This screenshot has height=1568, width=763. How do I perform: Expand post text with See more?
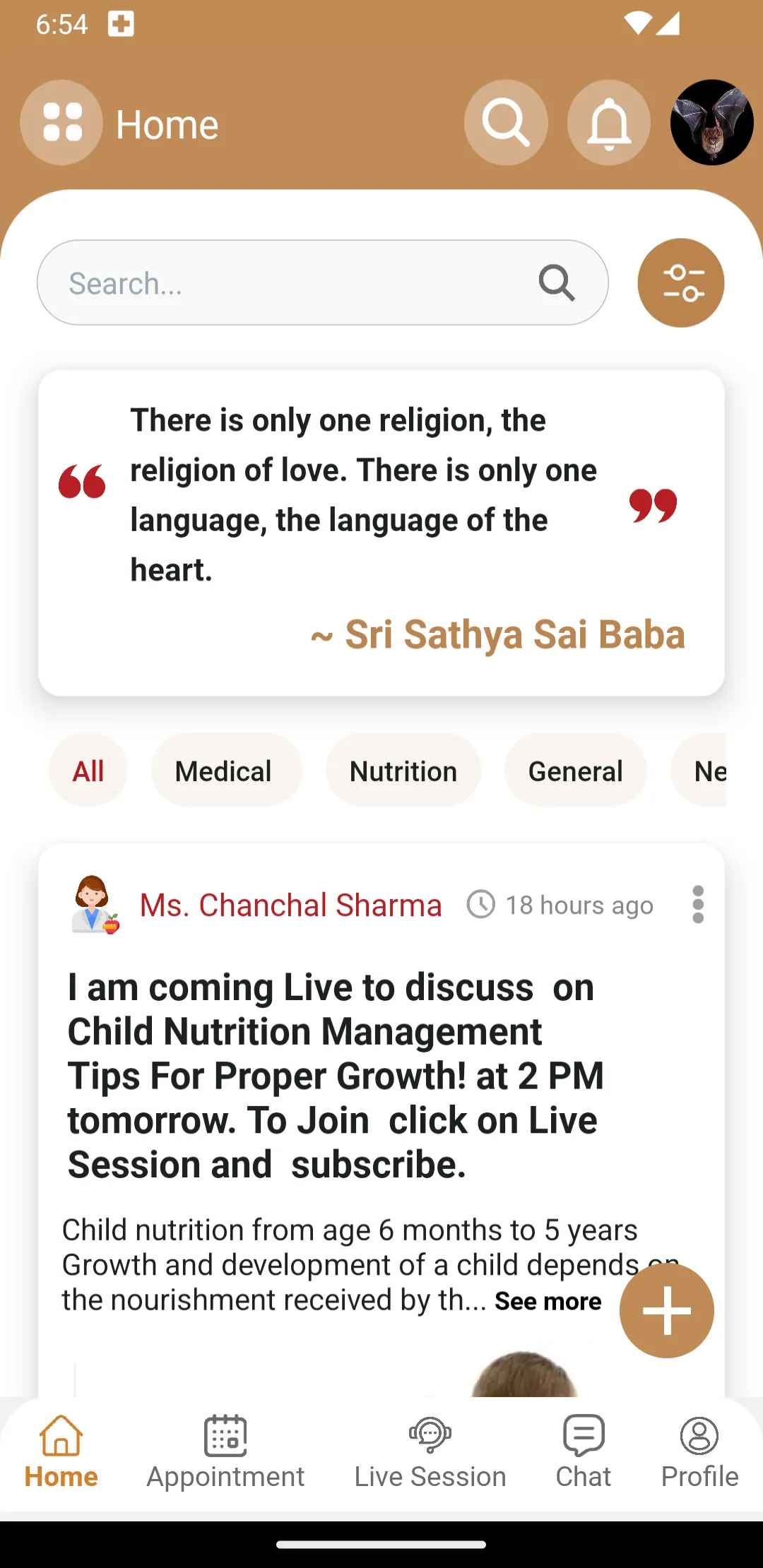coord(548,1301)
